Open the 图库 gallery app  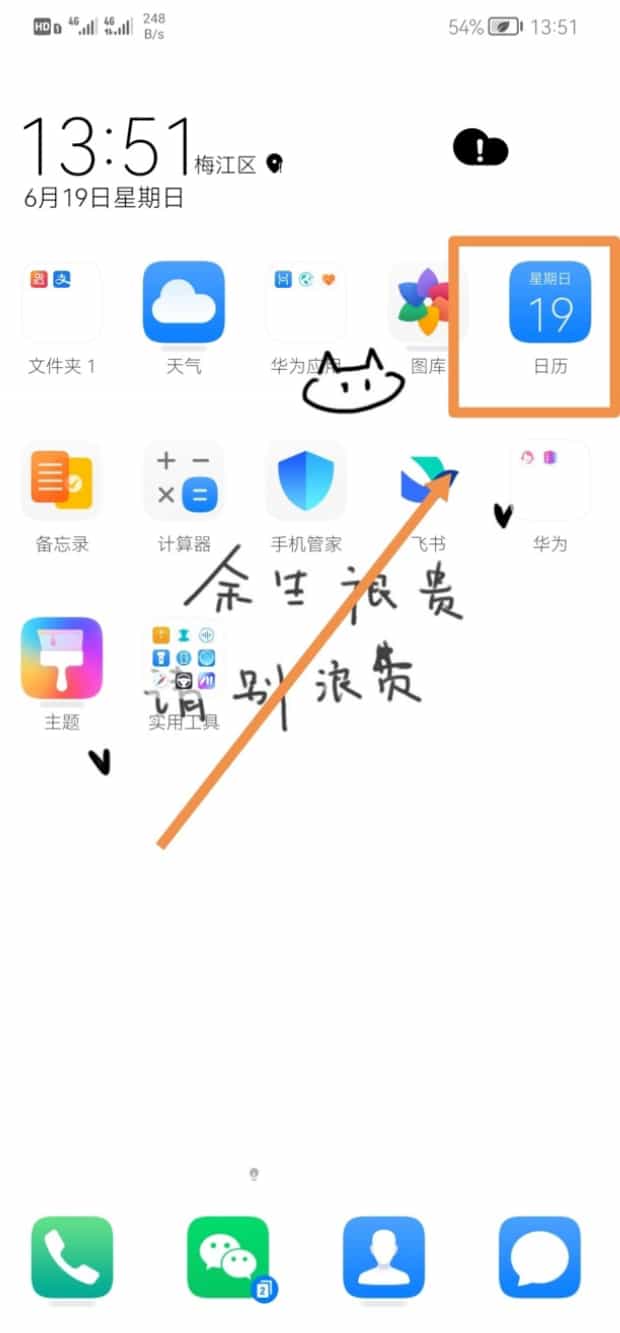pyautogui.click(x=428, y=302)
